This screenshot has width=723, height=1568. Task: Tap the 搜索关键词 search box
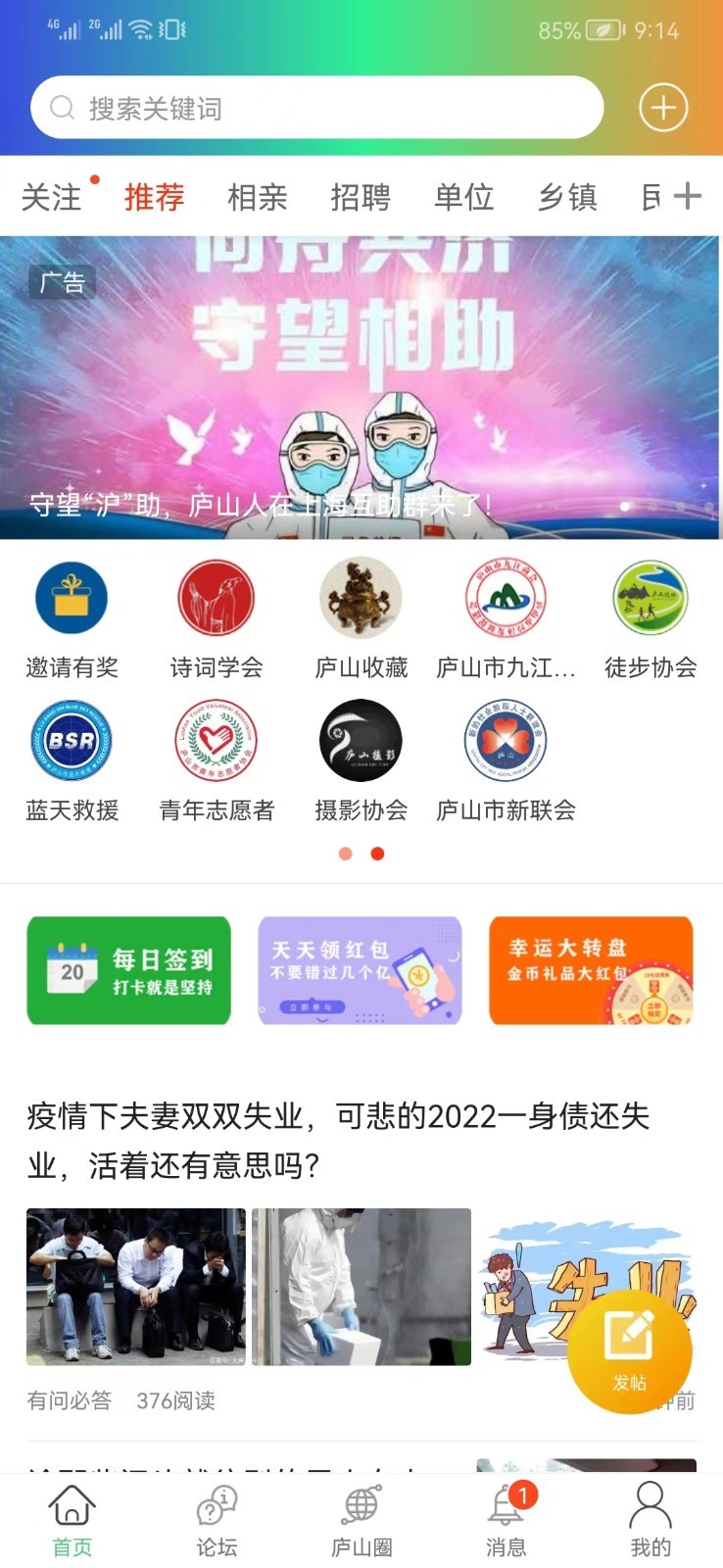coord(316,108)
